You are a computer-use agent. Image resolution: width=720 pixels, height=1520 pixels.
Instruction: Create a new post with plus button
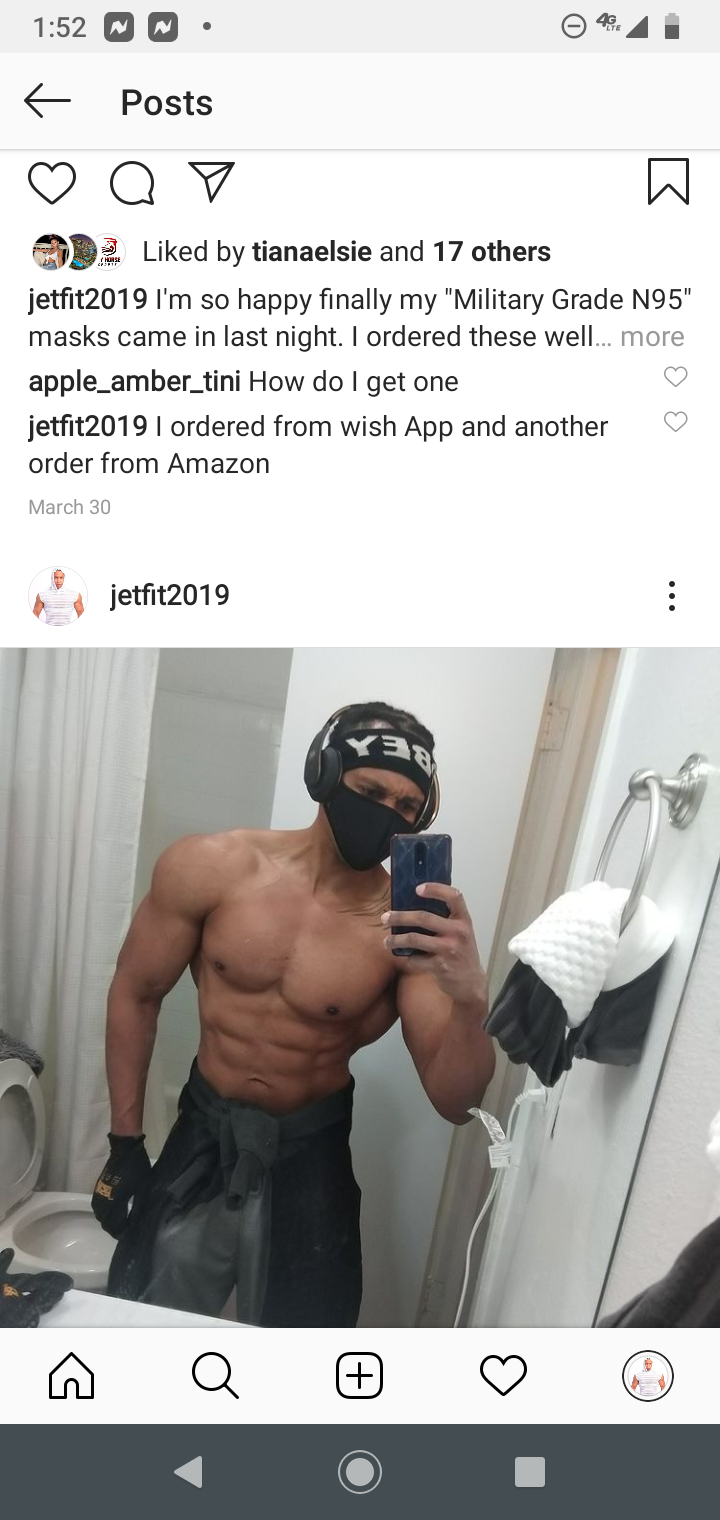[x=360, y=1375]
